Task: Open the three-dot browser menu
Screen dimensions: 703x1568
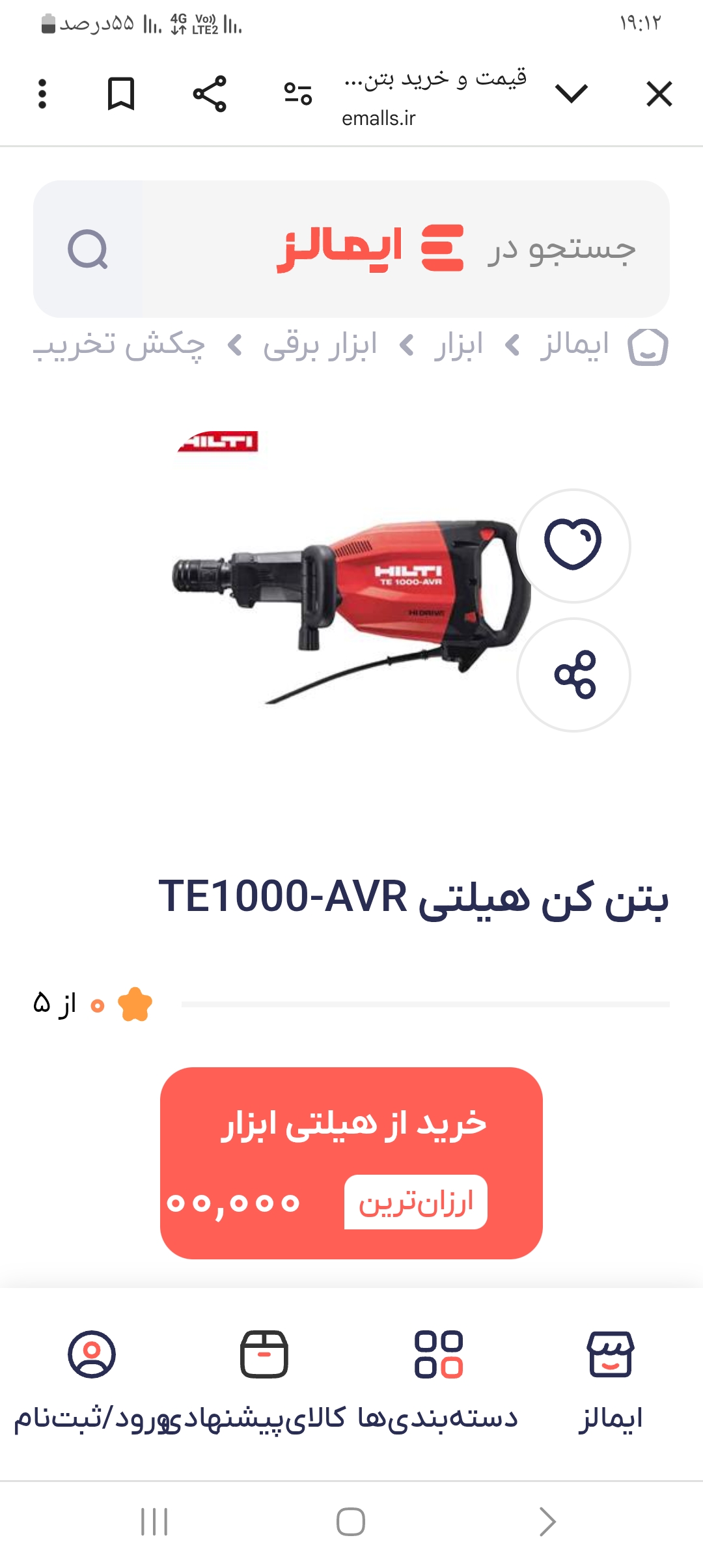Action: (x=42, y=94)
